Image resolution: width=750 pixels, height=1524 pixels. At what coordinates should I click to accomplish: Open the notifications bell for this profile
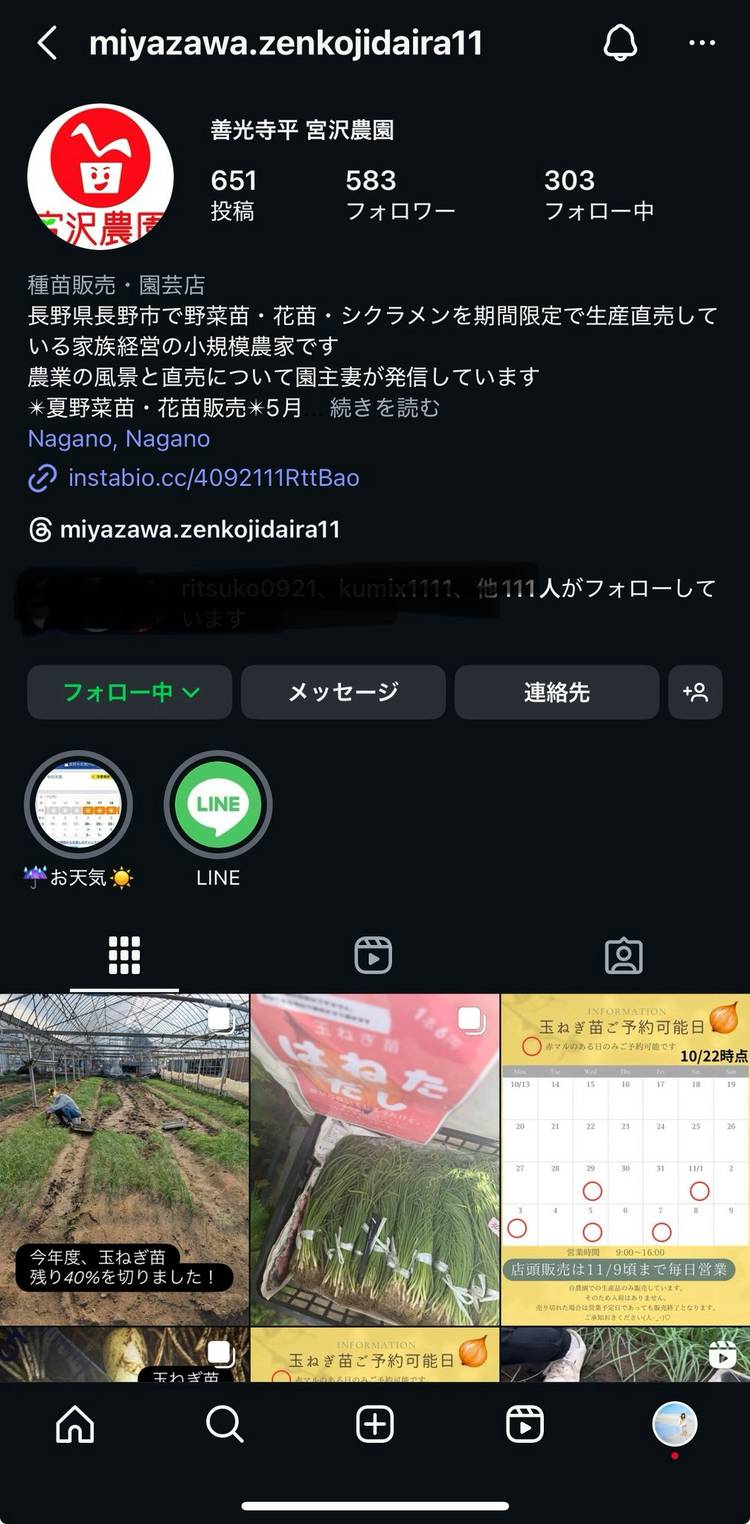[620, 43]
